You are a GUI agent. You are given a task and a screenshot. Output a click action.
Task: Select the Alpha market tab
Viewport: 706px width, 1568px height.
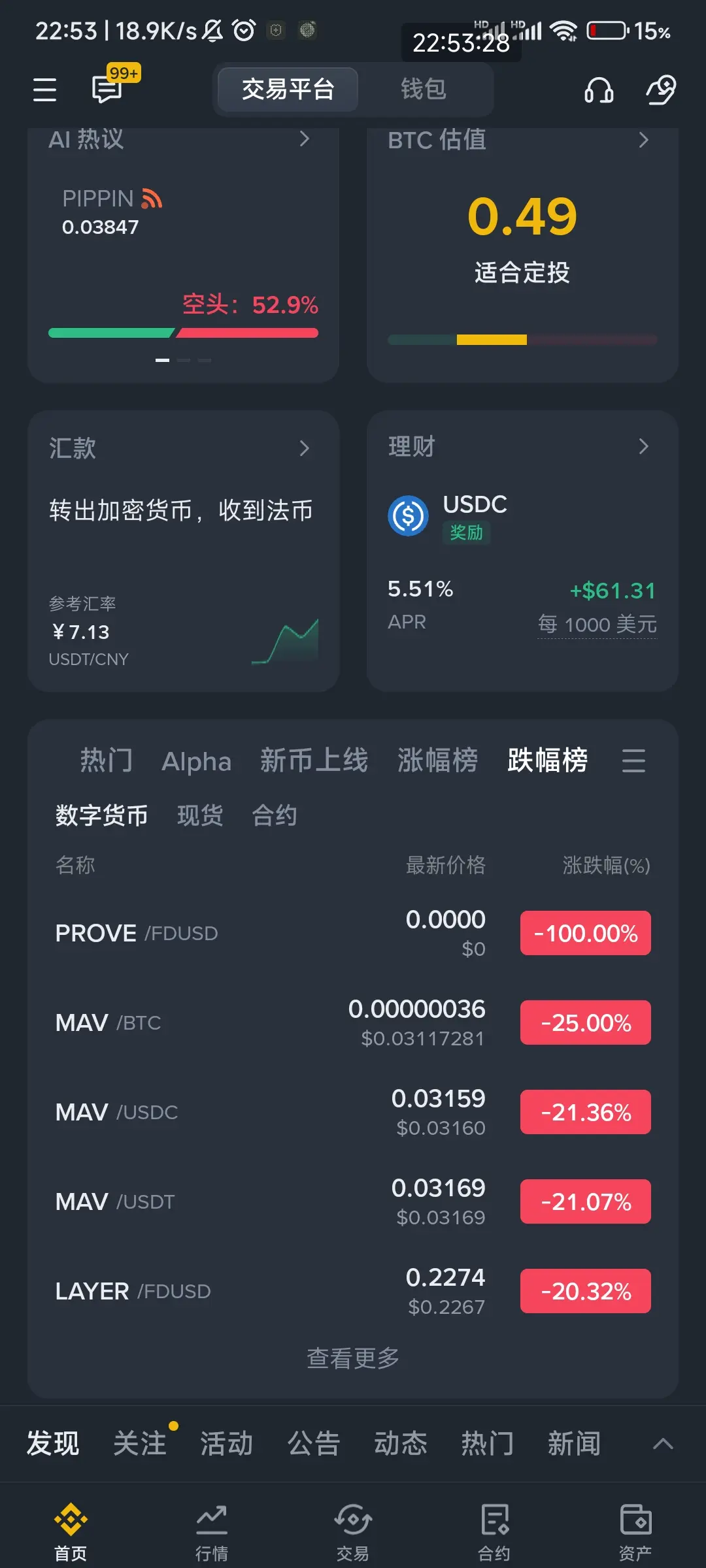click(196, 762)
